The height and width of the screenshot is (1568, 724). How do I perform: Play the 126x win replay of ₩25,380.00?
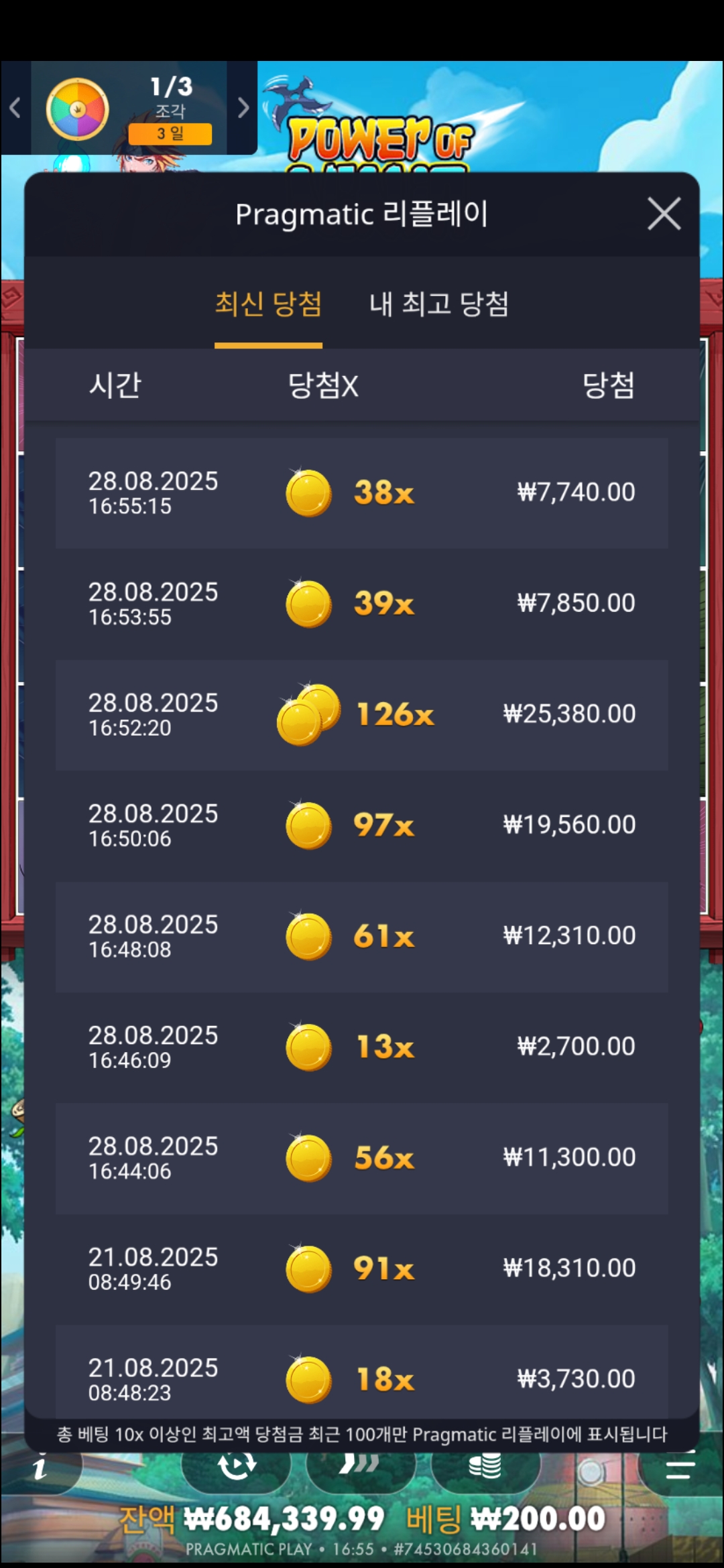point(362,714)
